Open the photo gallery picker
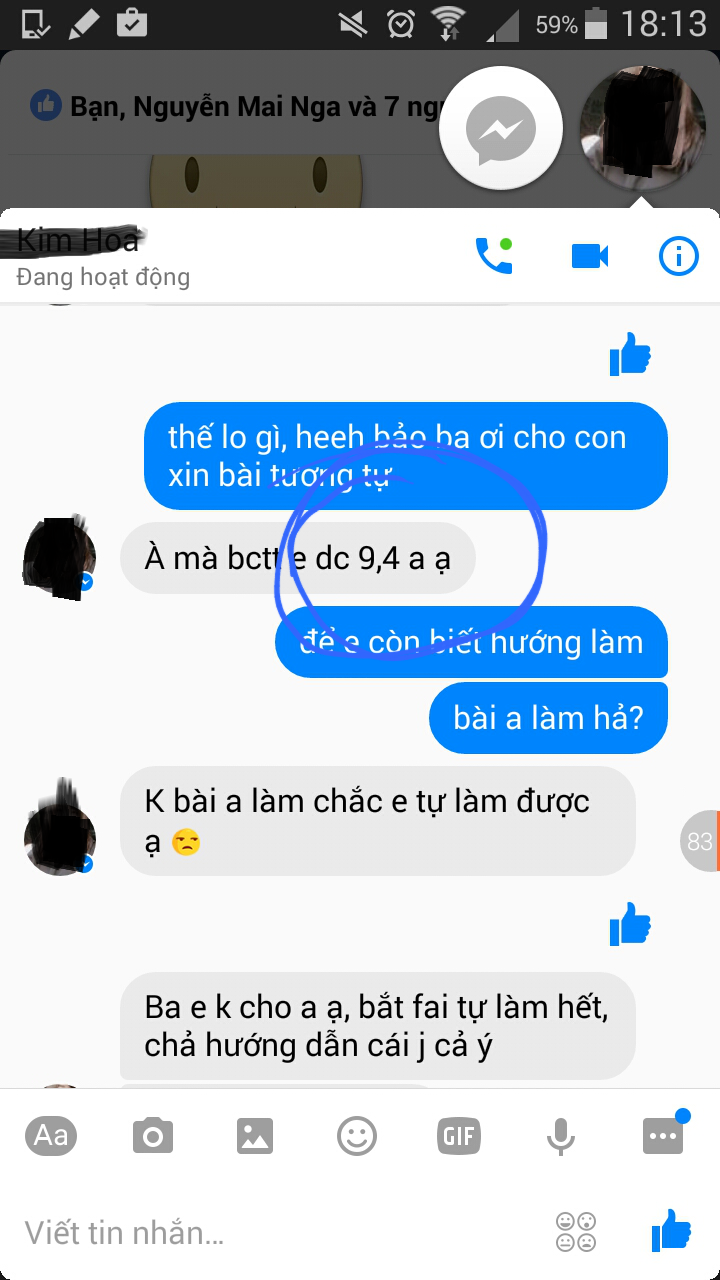 pyautogui.click(x=255, y=1136)
